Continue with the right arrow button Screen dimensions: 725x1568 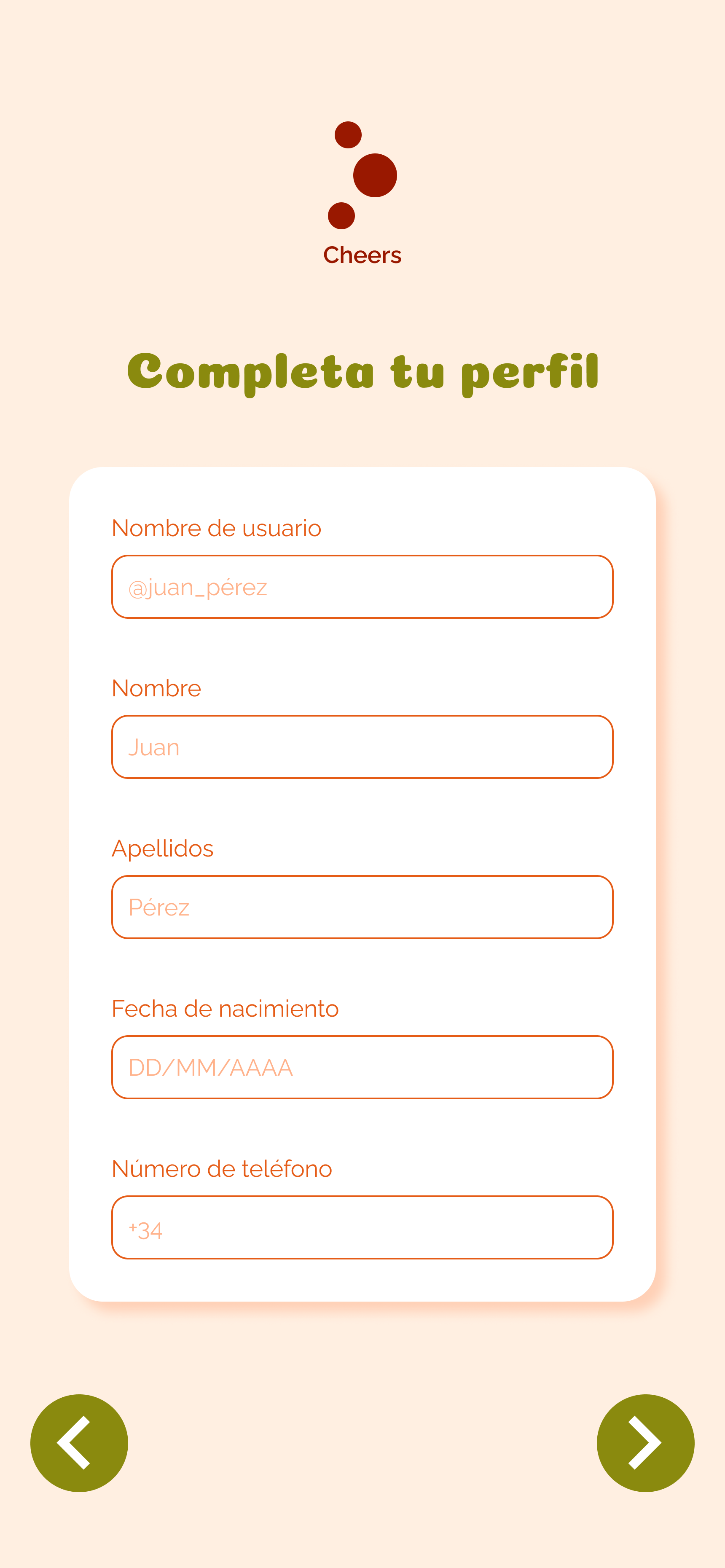point(646,1443)
